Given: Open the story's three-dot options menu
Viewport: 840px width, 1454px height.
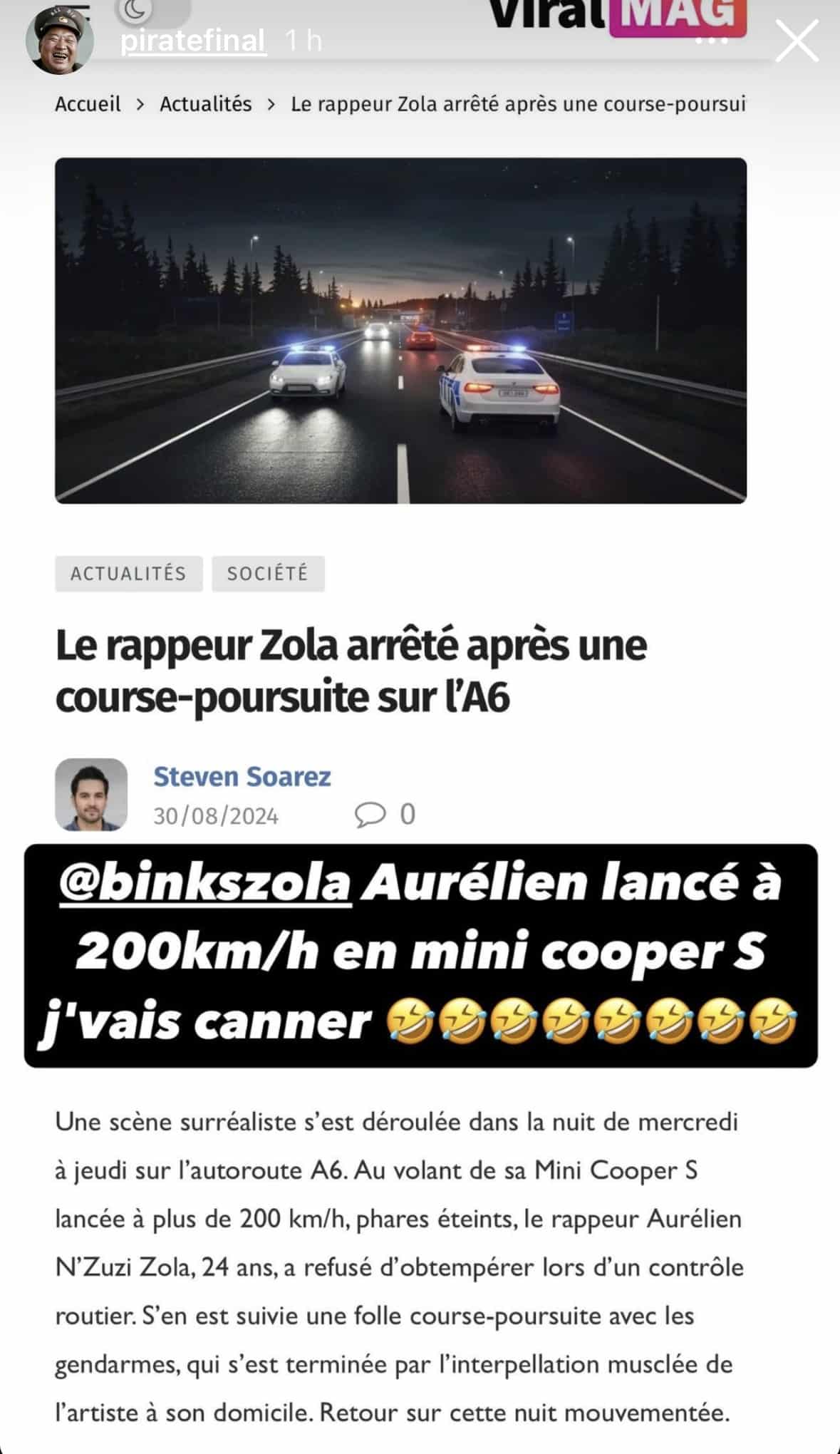Looking at the screenshot, I should (711, 41).
